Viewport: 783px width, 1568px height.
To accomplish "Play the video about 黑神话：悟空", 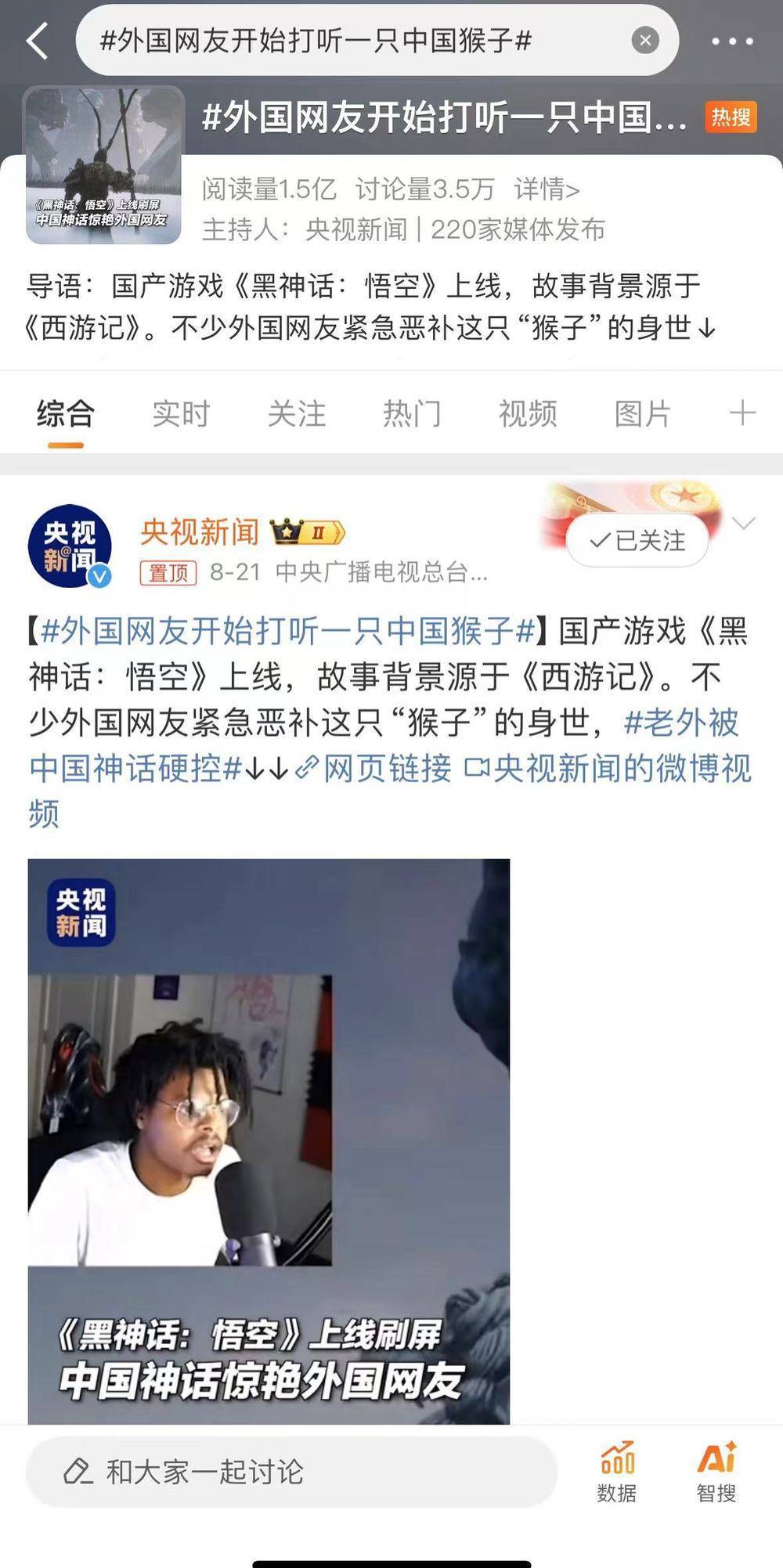I will pos(269,1141).
